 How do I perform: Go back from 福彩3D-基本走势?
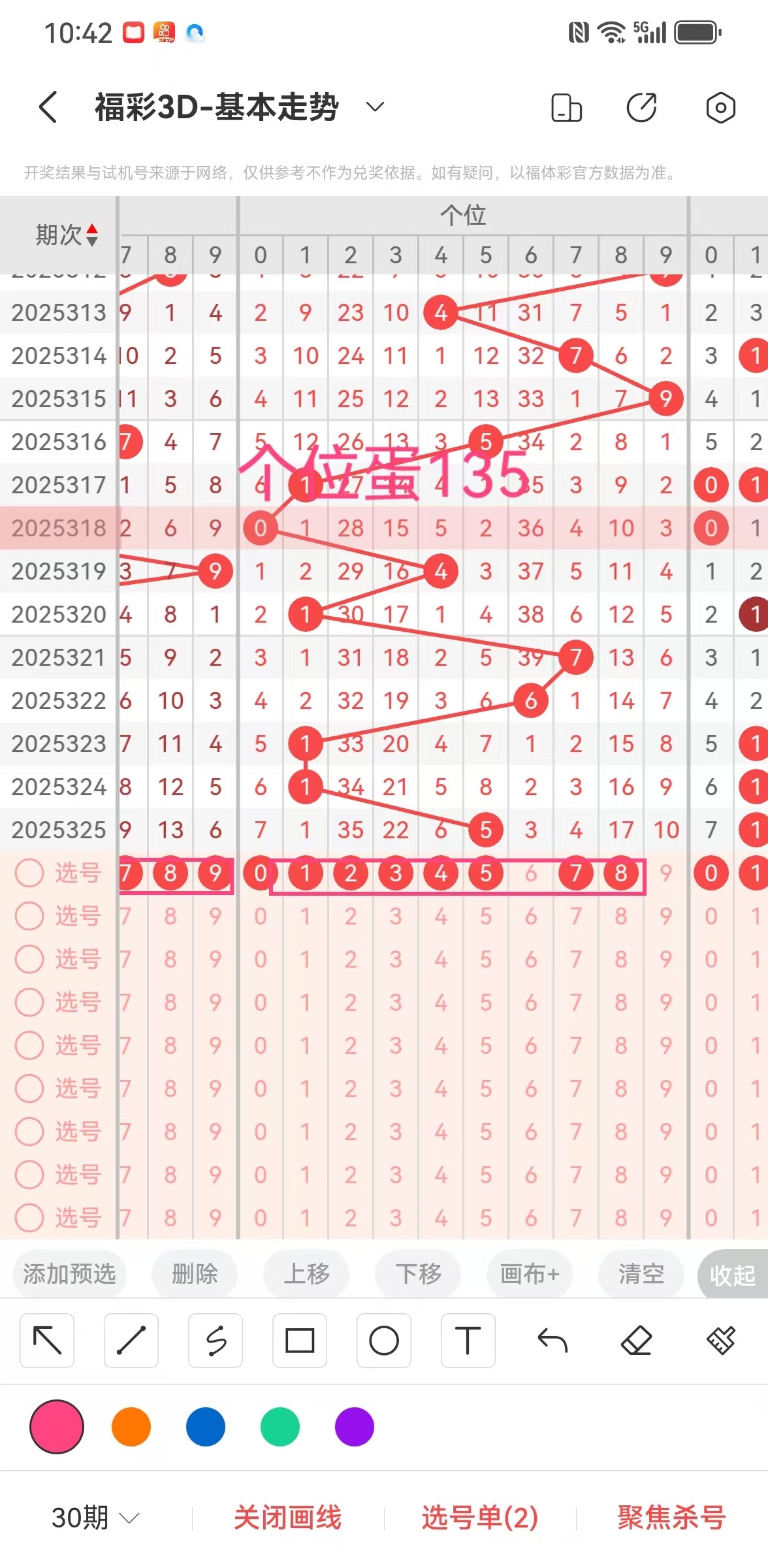pos(48,107)
